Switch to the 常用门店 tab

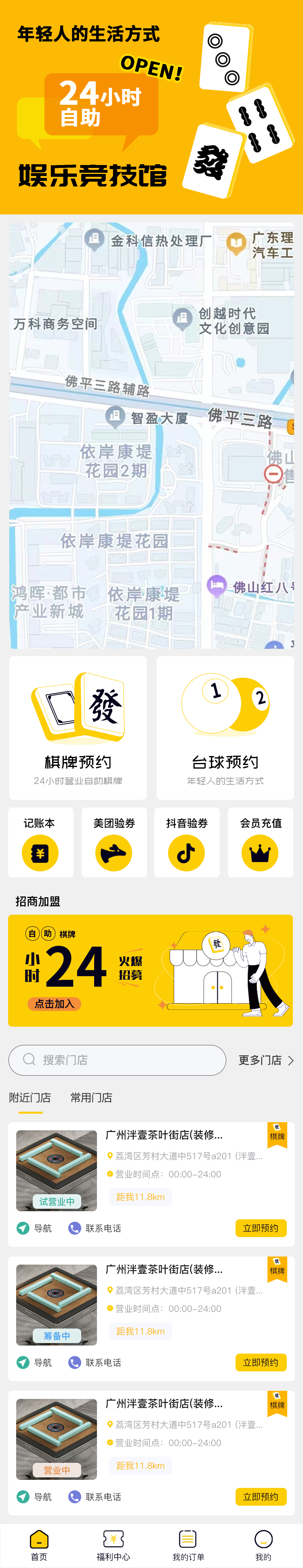[x=91, y=1098]
